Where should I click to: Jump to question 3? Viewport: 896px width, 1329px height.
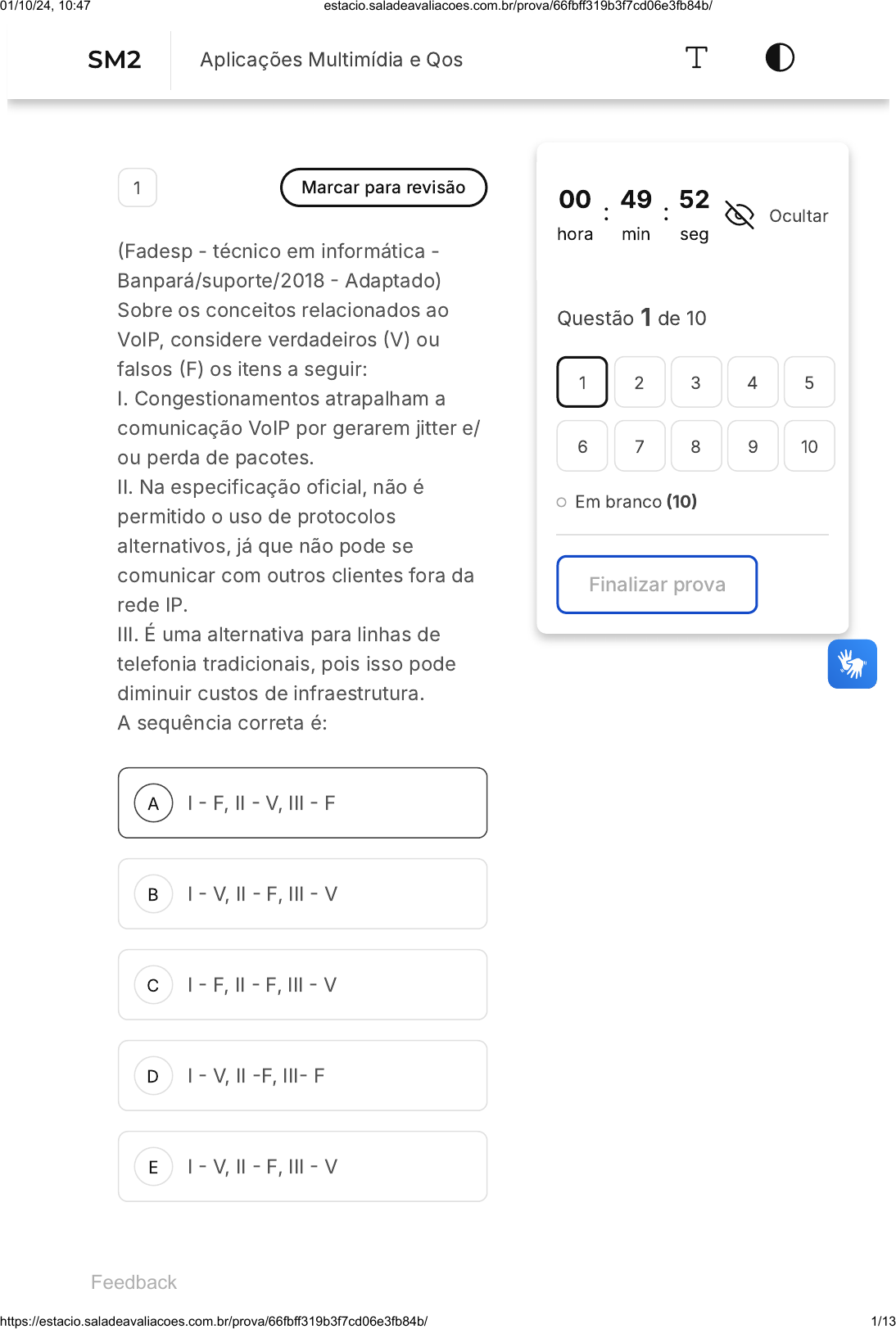coord(695,382)
